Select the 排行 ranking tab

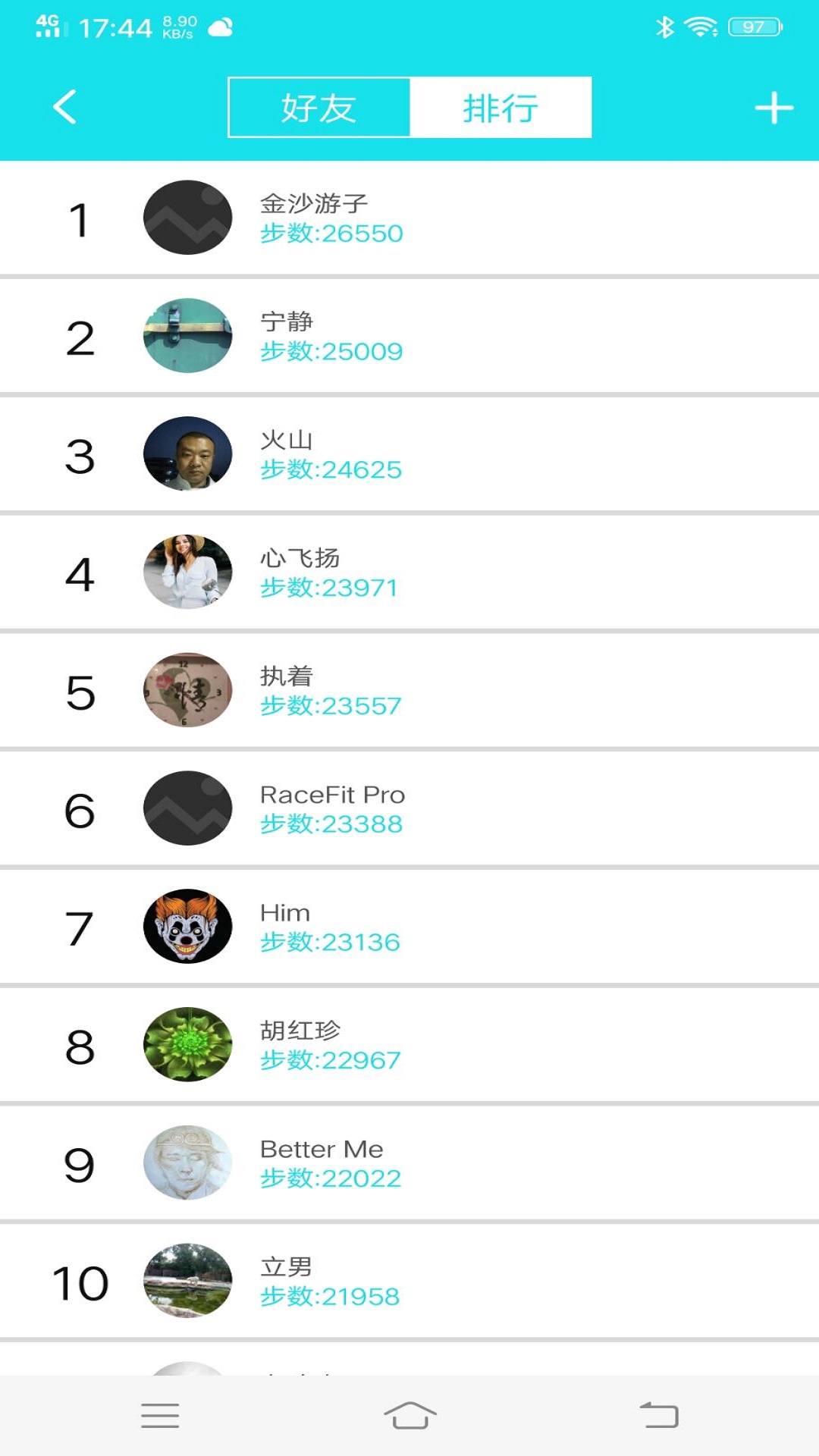500,108
